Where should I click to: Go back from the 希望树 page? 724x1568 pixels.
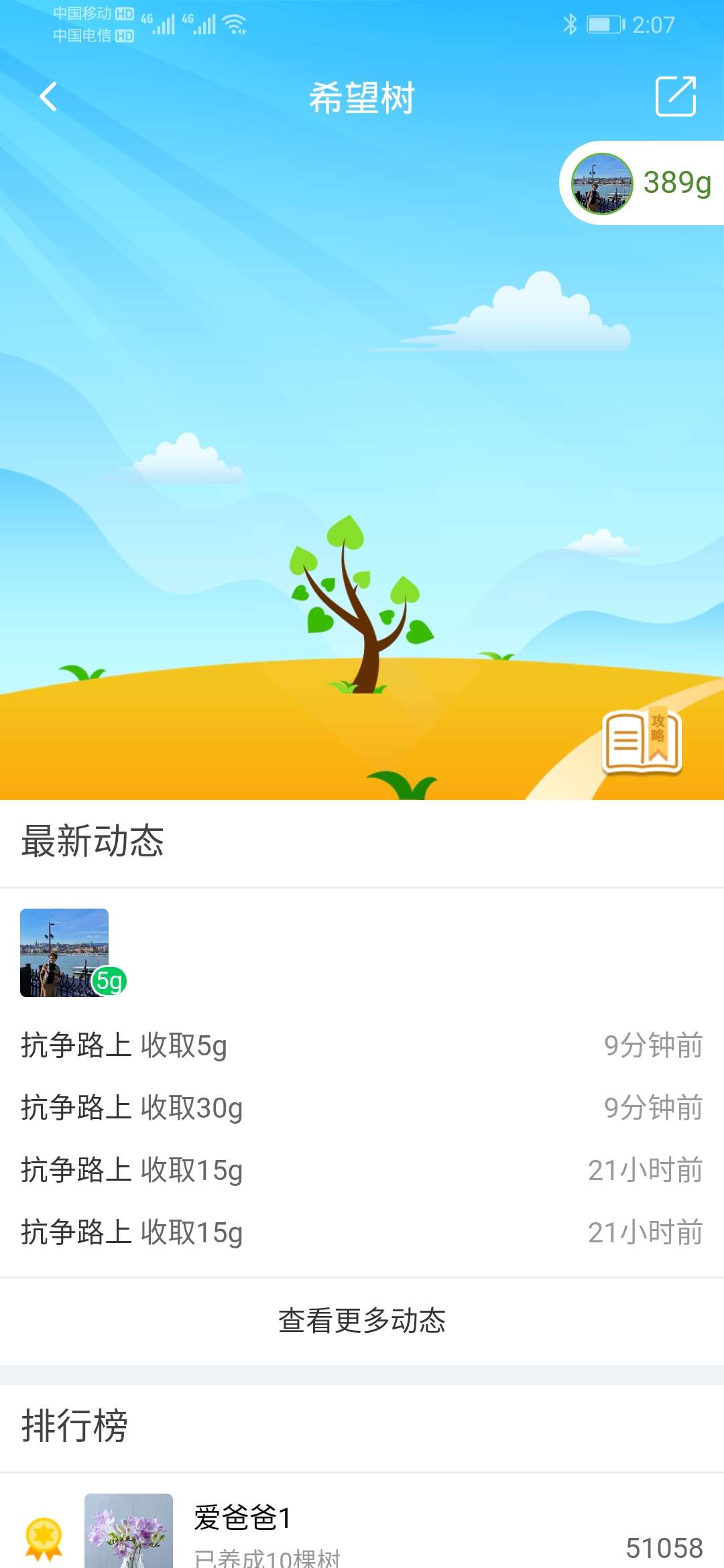(48, 97)
